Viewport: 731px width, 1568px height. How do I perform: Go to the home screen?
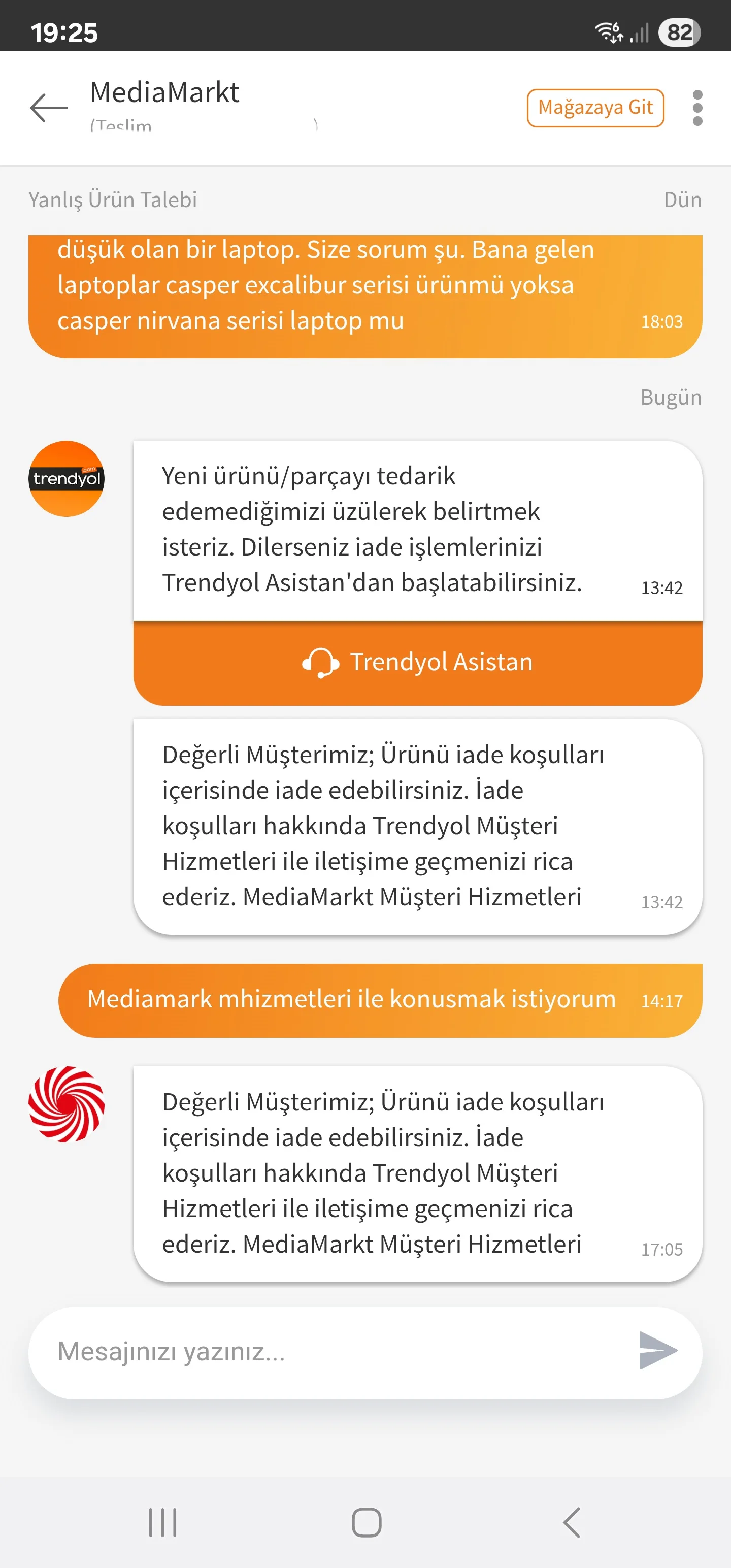367,1522
